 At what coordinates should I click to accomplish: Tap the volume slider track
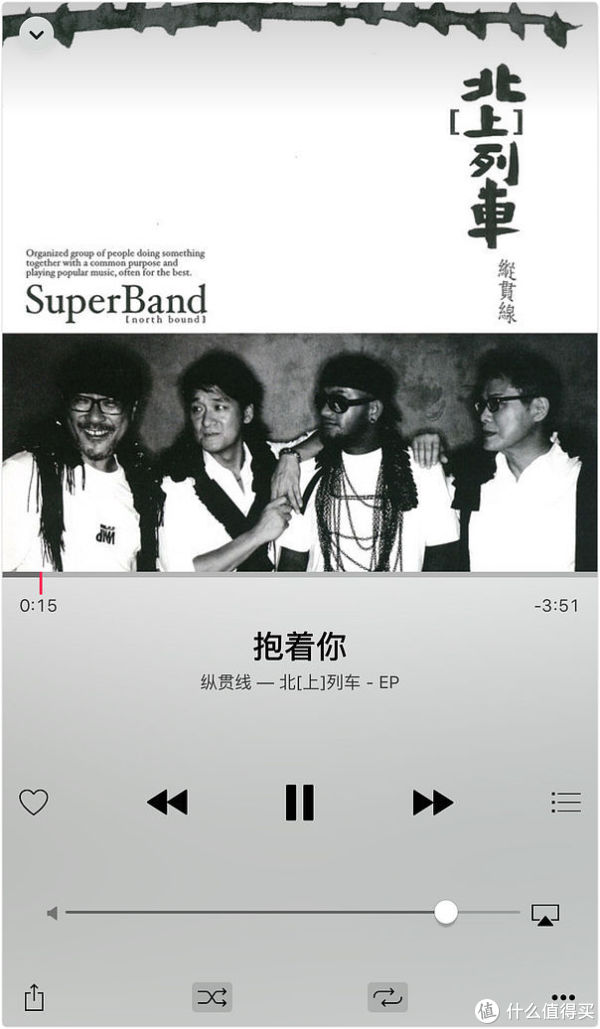250,912
